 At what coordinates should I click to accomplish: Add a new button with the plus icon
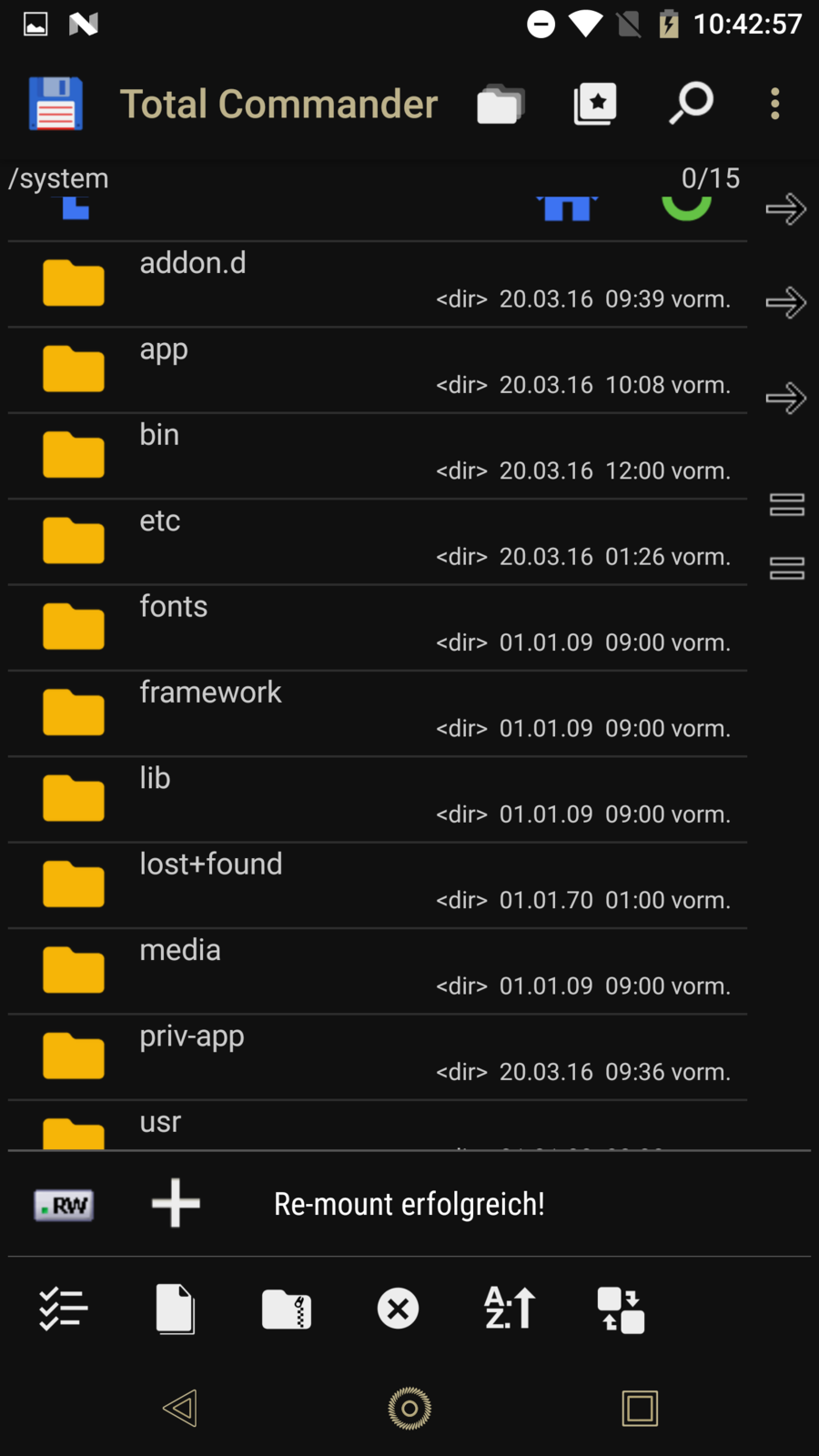tap(176, 1204)
